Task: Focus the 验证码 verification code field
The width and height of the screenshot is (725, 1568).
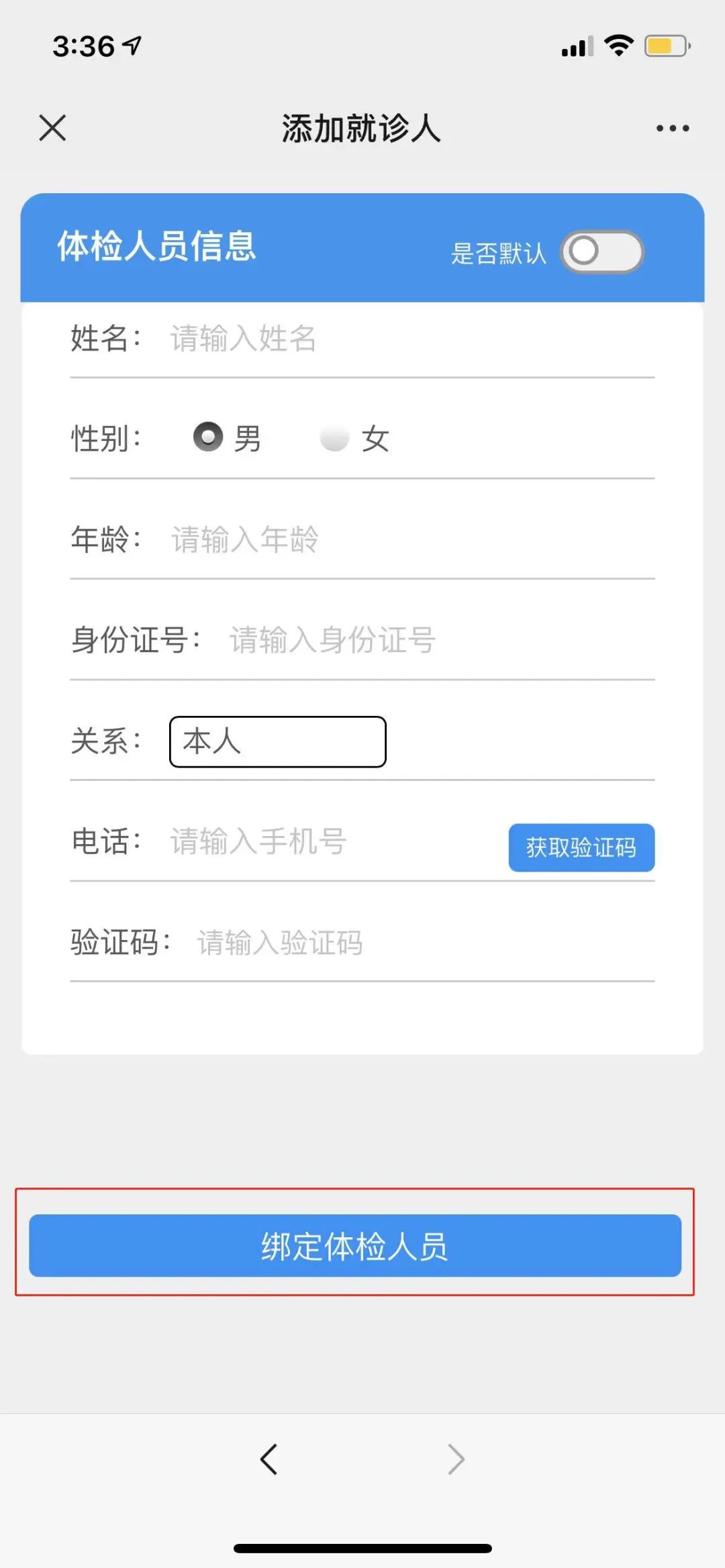Action: [424, 943]
